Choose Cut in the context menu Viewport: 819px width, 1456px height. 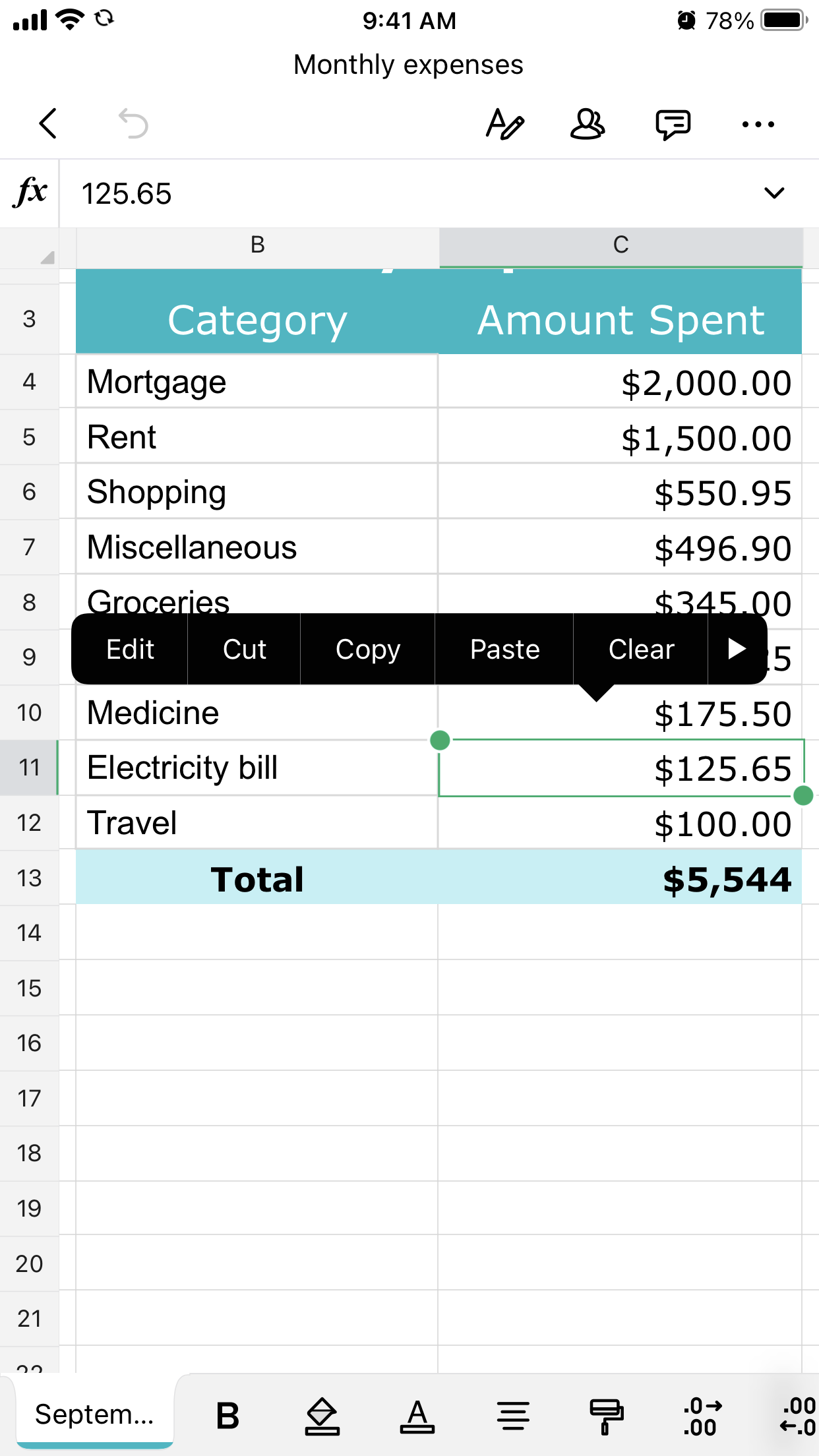[x=244, y=650]
